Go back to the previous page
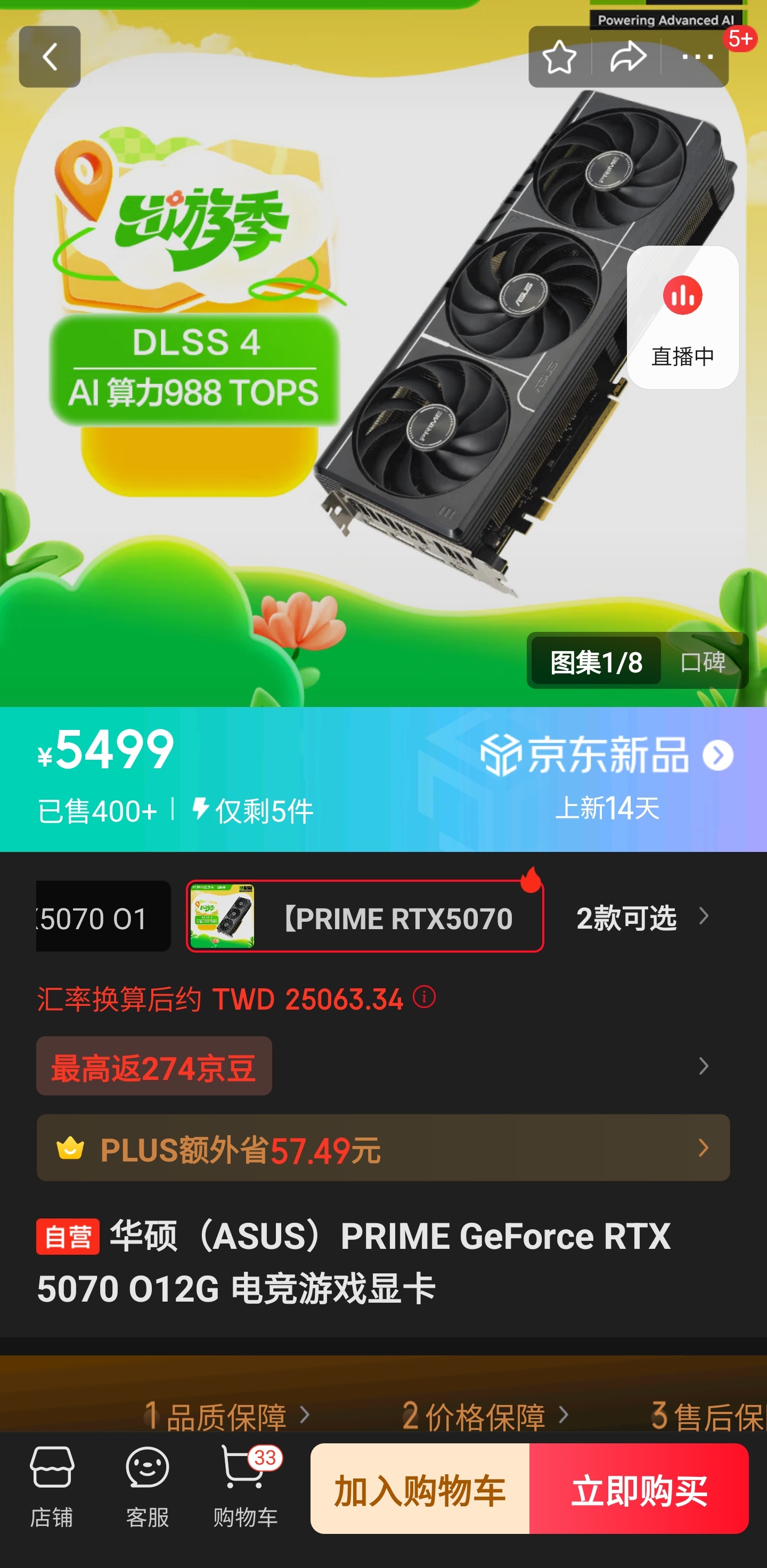 [50, 56]
